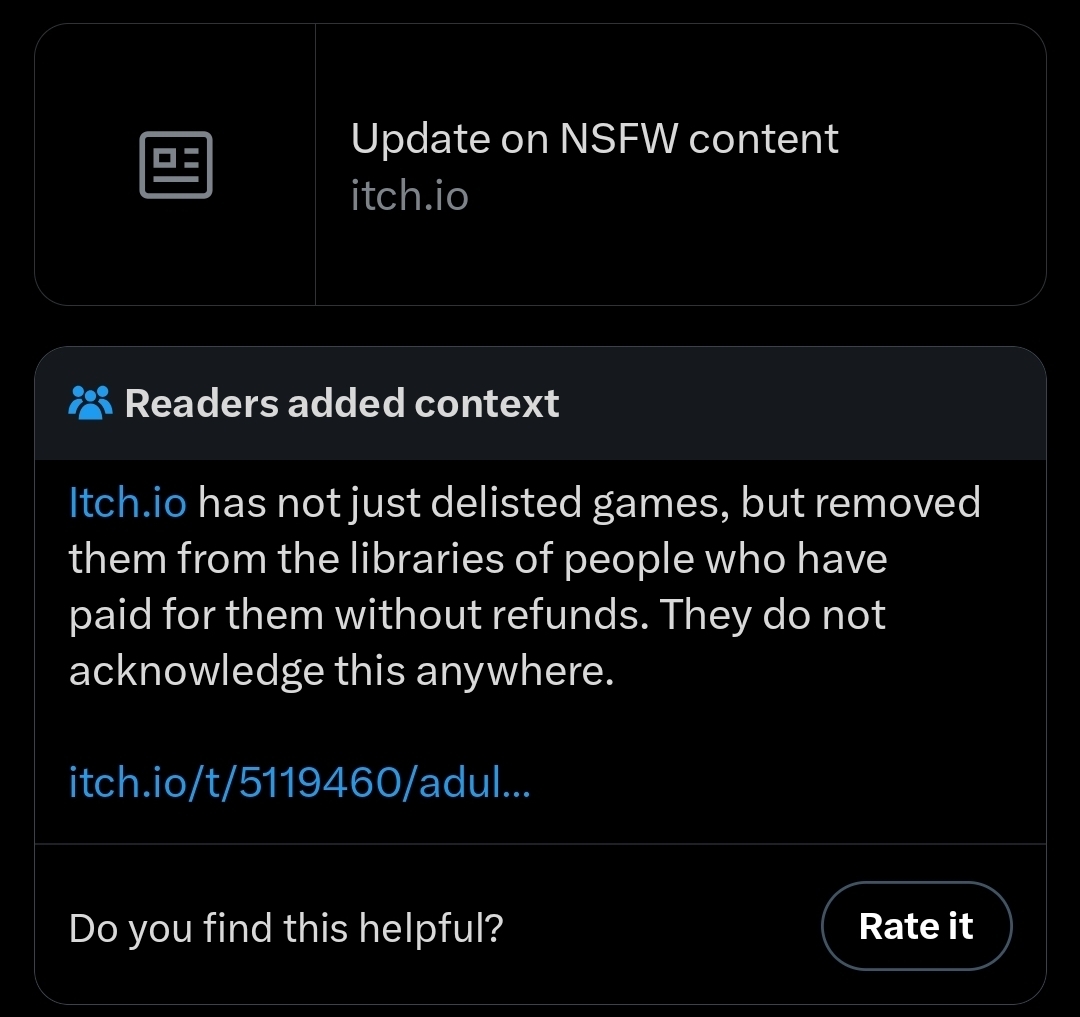Open the itch.io/t/5119460 source link
The height and width of the screenshot is (1017, 1080).
tap(299, 781)
